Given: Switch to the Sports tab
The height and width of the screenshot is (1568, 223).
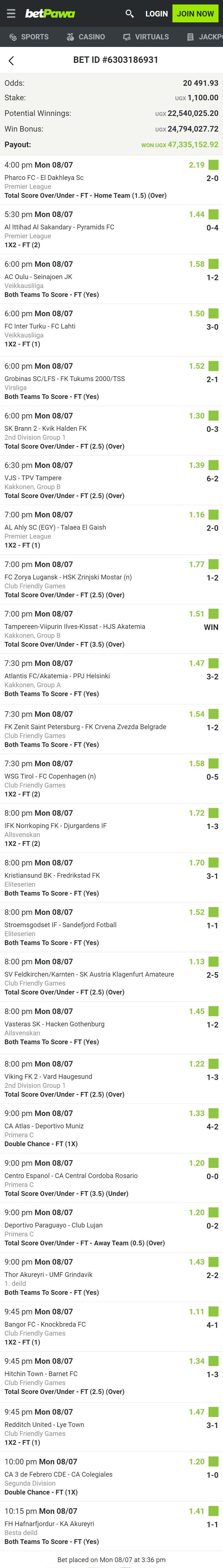Looking at the screenshot, I should tap(28, 37).
